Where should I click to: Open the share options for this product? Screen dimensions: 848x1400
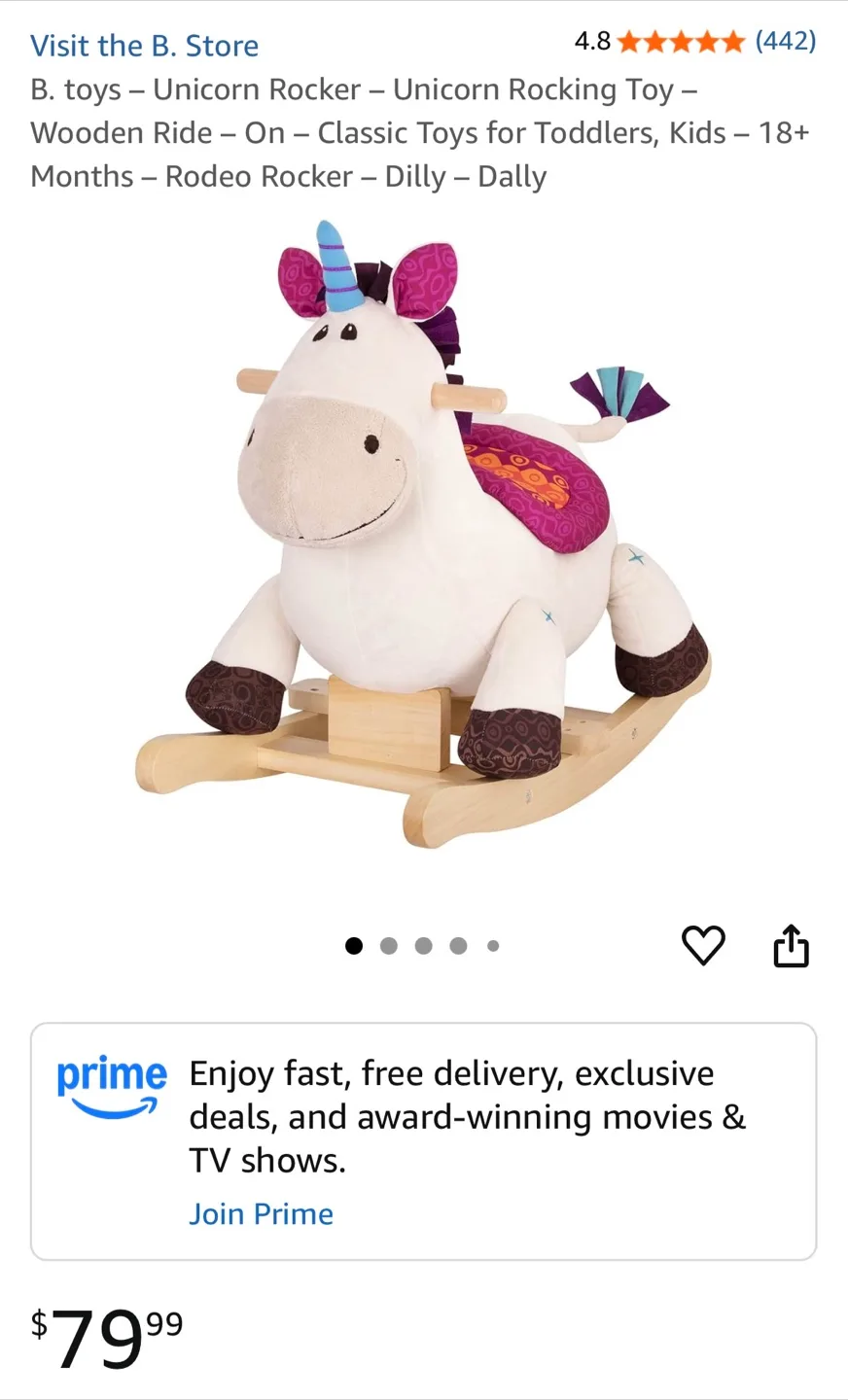click(x=791, y=945)
